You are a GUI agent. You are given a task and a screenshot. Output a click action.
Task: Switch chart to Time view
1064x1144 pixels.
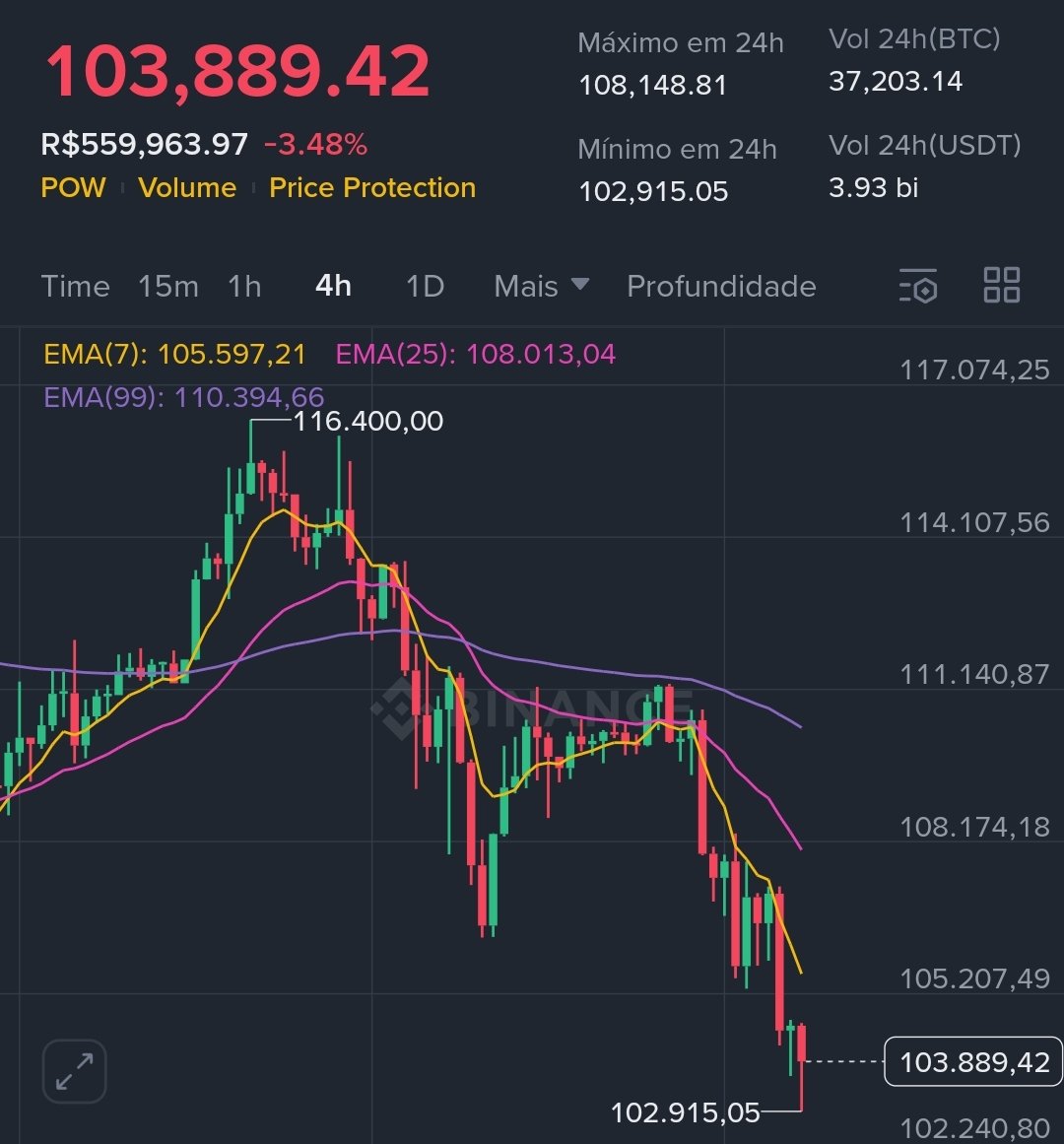tap(75, 287)
